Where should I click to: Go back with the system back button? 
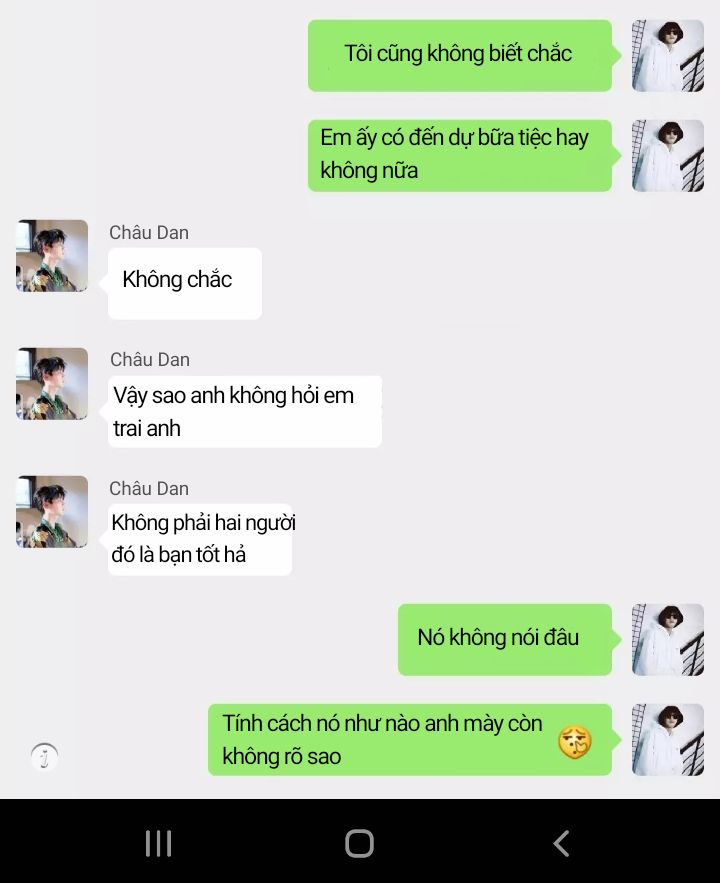click(561, 843)
